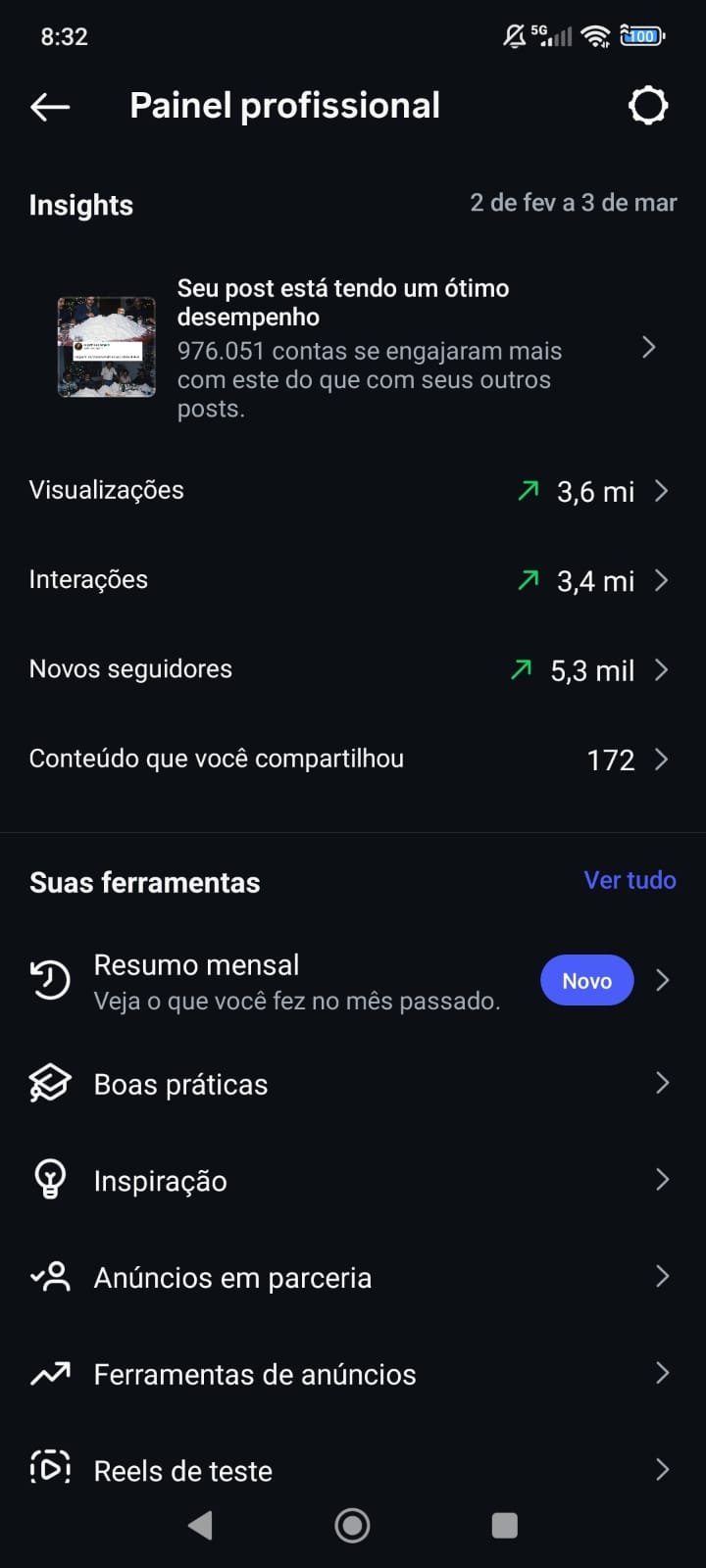This screenshot has width=706, height=1568.
Task: Change the insights date range
Action: pyautogui.click(x=573, y=203)
